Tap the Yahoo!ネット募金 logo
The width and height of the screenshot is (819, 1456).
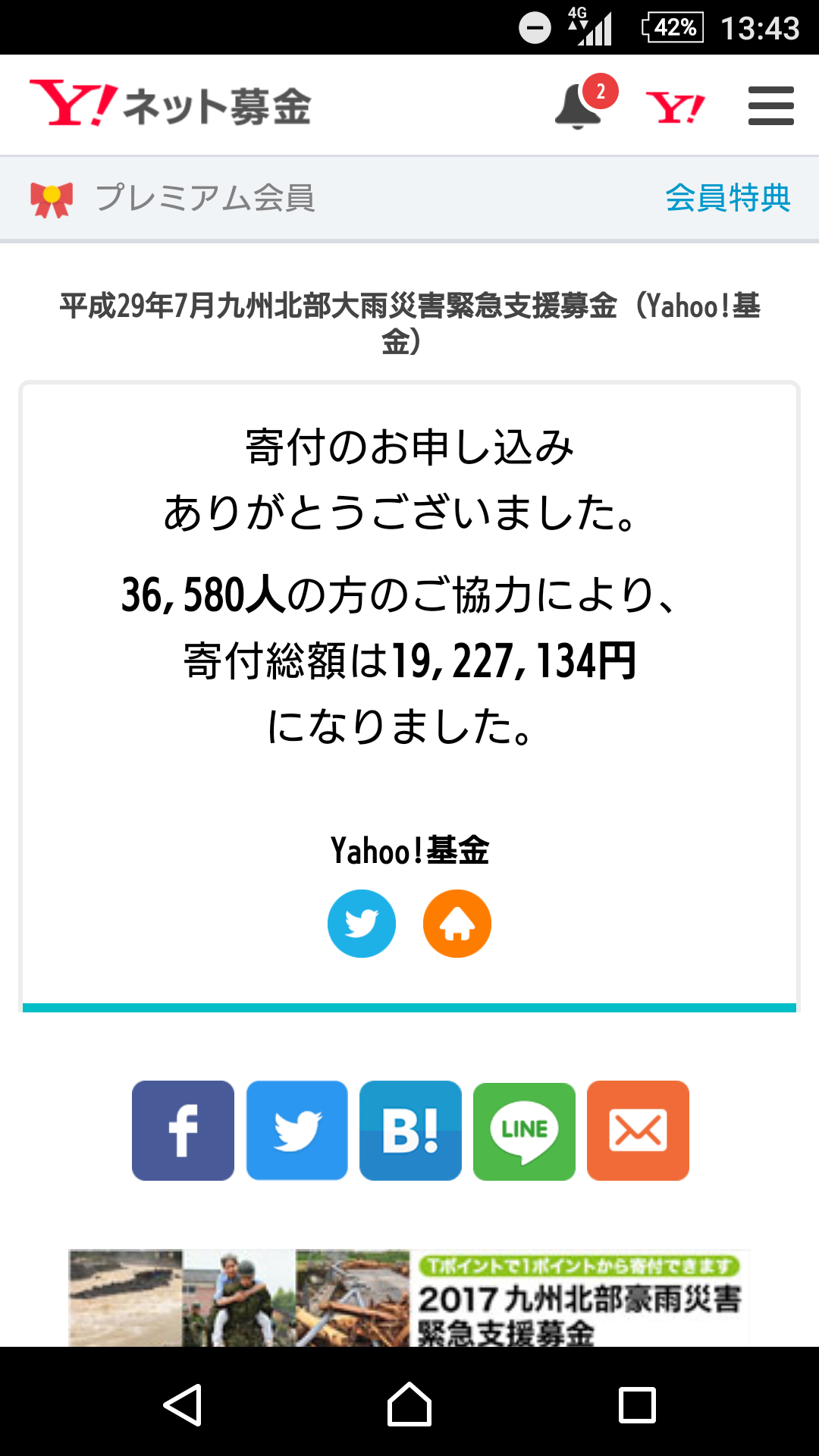[171, 105]
